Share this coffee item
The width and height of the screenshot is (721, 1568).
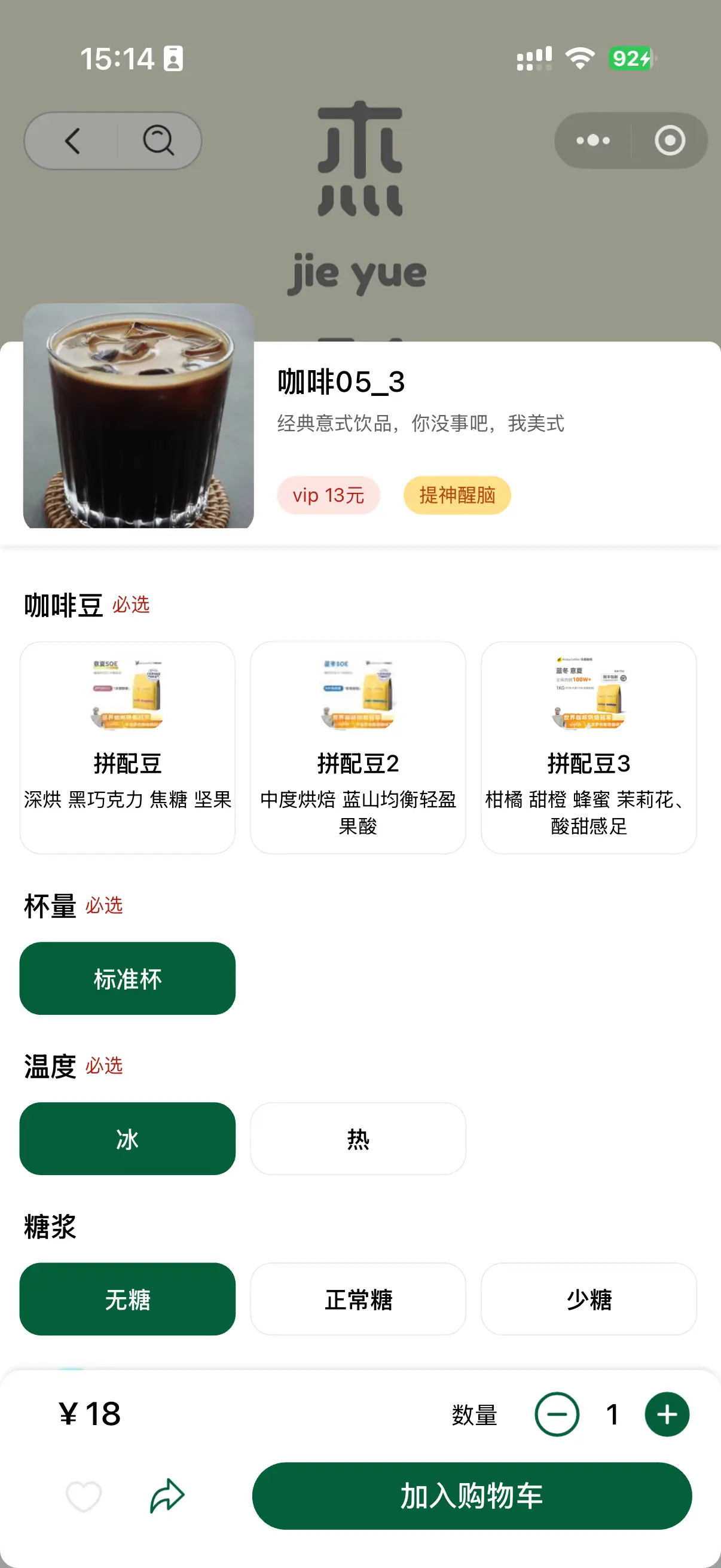(167, 1496)
